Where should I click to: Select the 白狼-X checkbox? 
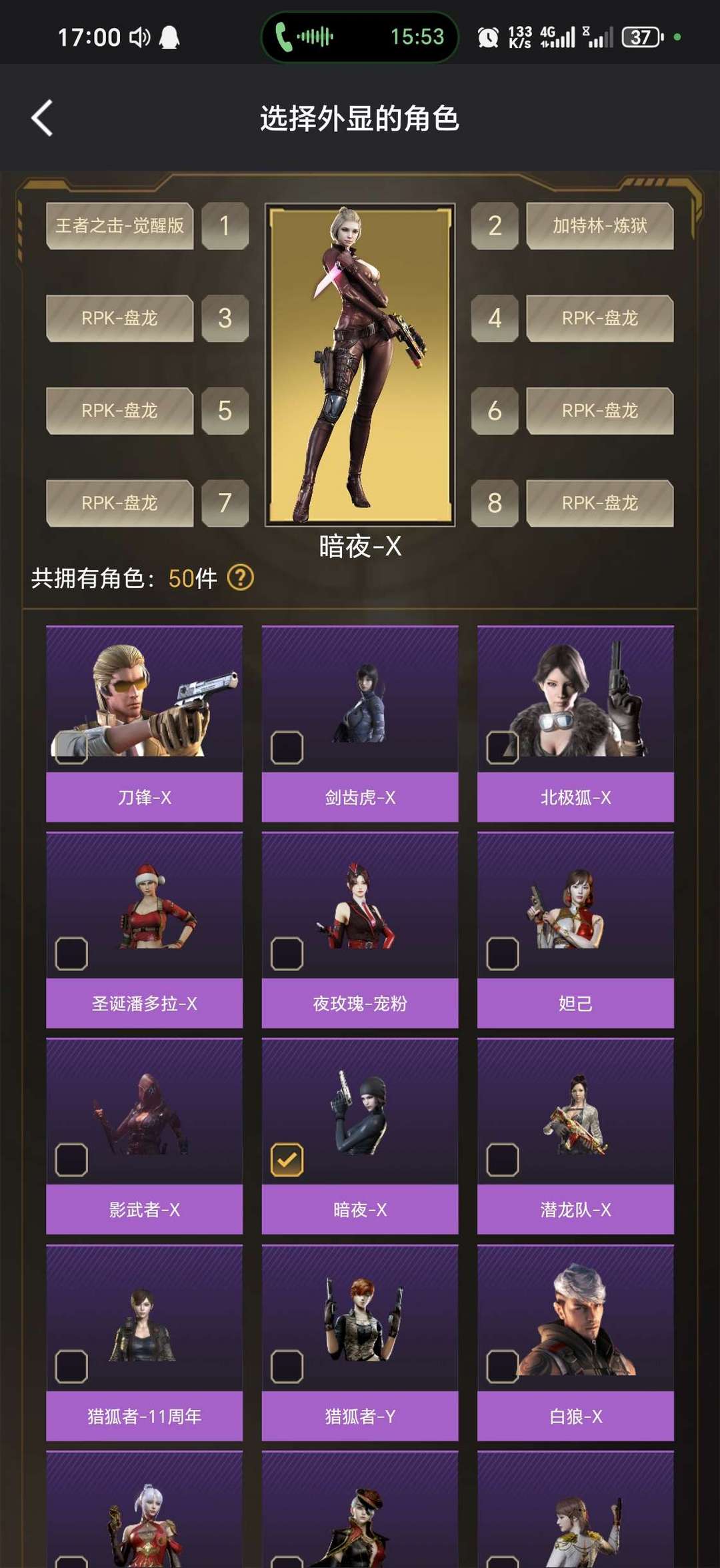tap(503, 1366)
